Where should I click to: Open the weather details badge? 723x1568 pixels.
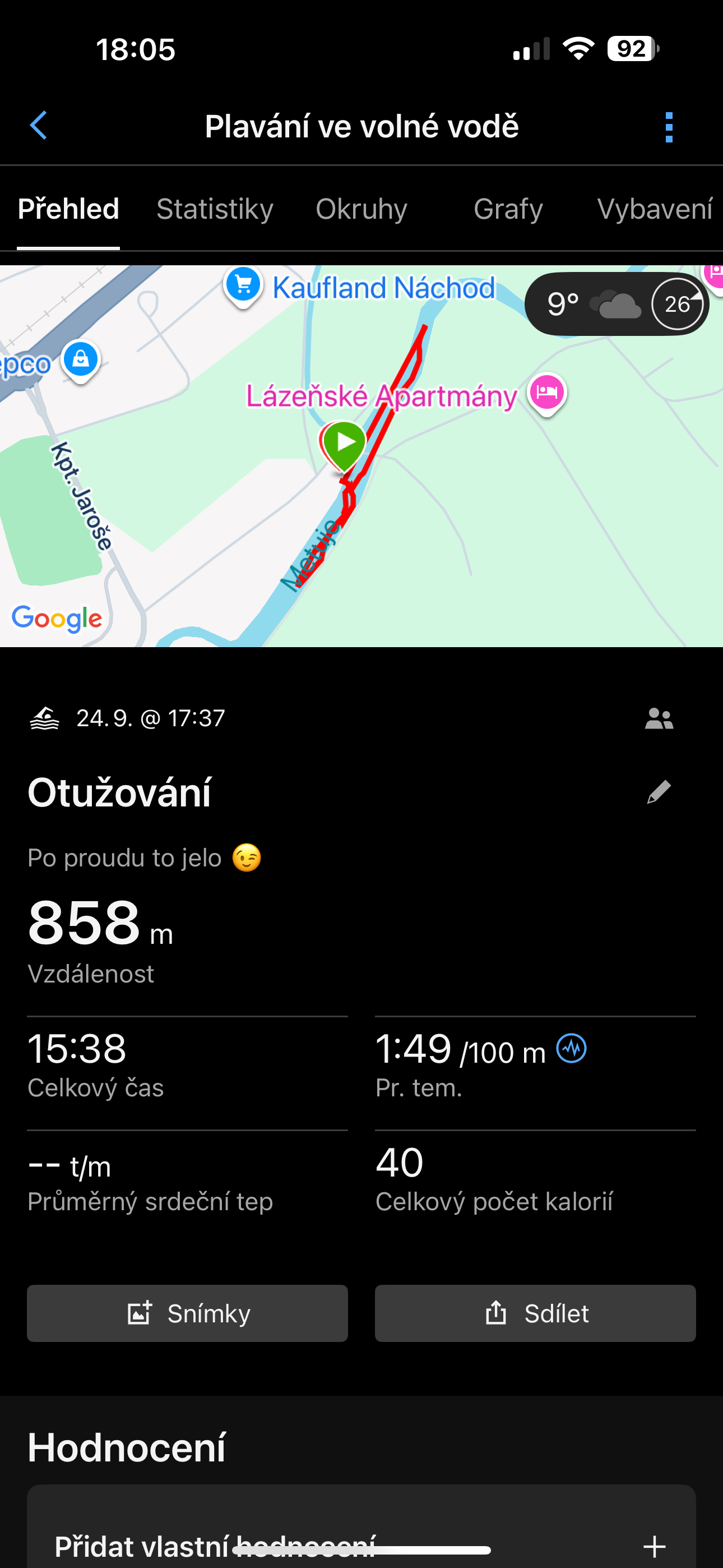(x=616, y=304)
